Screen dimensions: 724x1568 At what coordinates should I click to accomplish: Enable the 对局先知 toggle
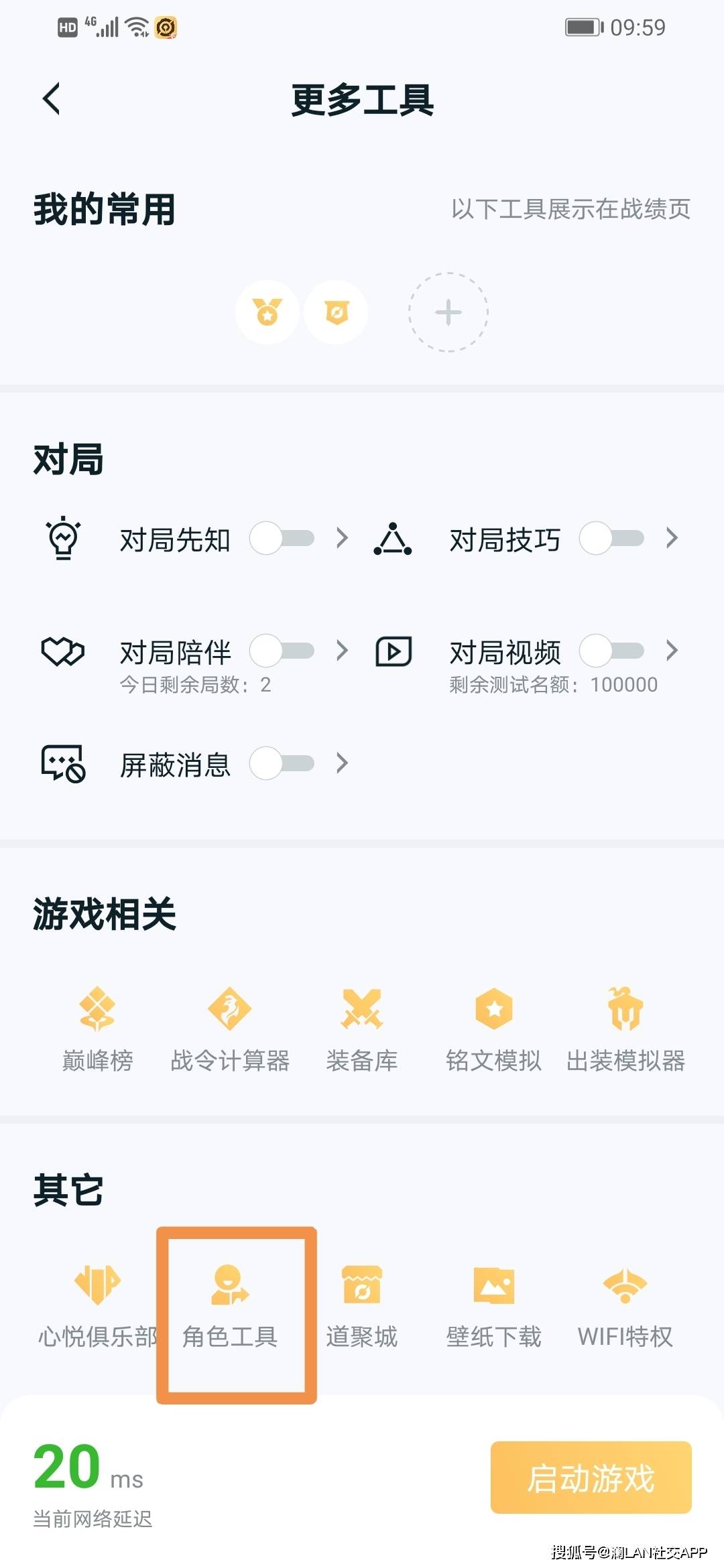[282, 538]
